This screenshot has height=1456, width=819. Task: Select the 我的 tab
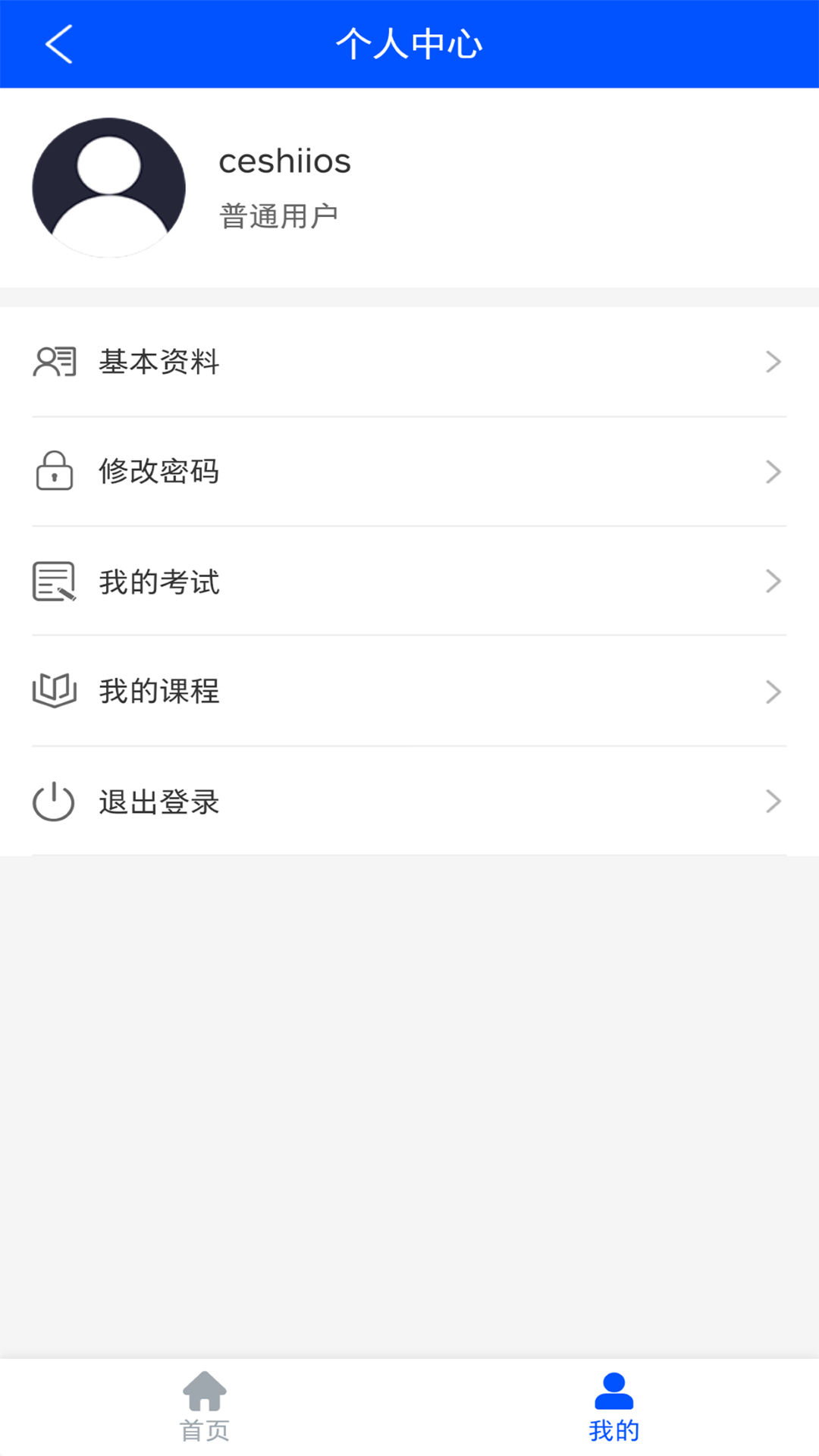pos(614,1407)
